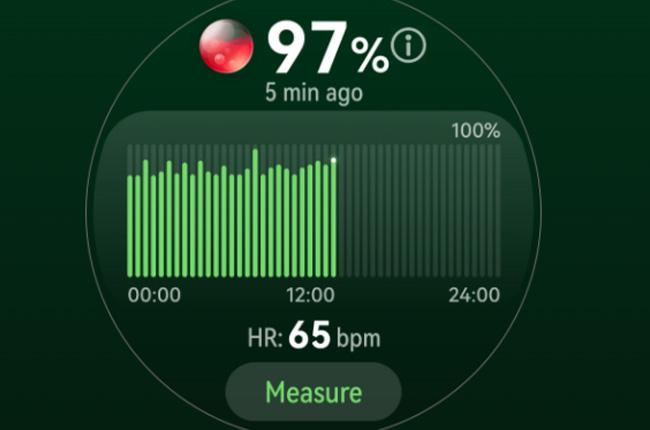The image size is (650, 430).
Task: Start a new reading with Measure
Action: [313, 391]
